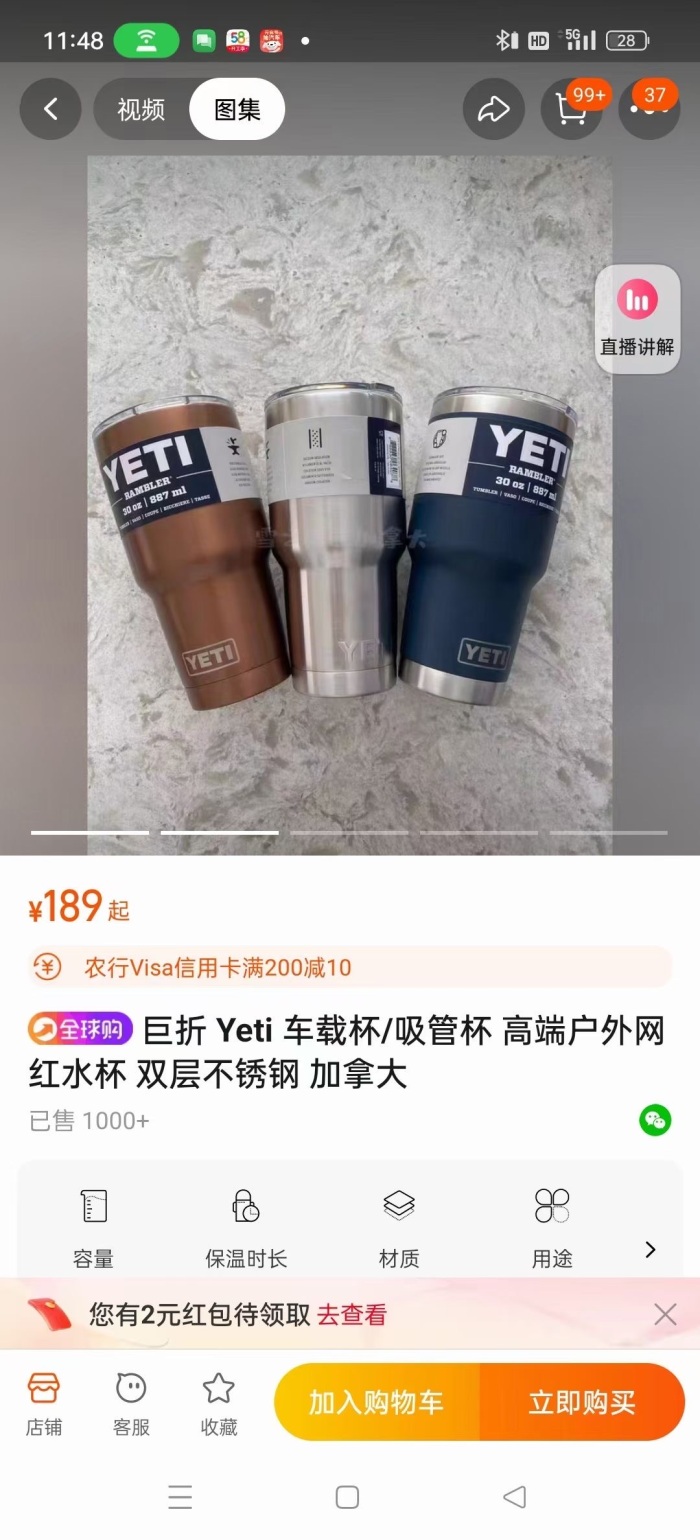Open the 店铺 store page
700x1540 pixels.
(x=44, y=1404)
